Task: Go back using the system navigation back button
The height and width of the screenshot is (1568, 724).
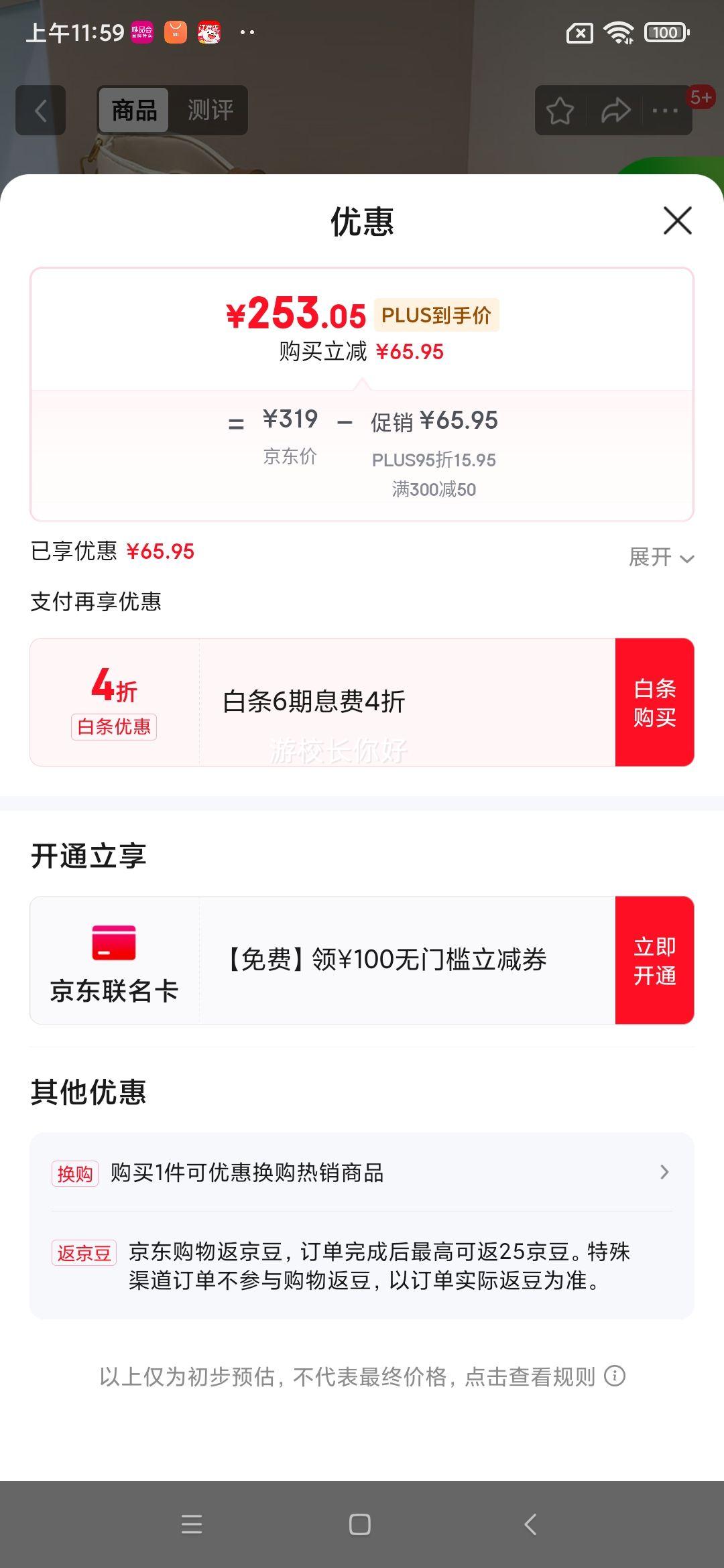Action: pos(530,1524)
